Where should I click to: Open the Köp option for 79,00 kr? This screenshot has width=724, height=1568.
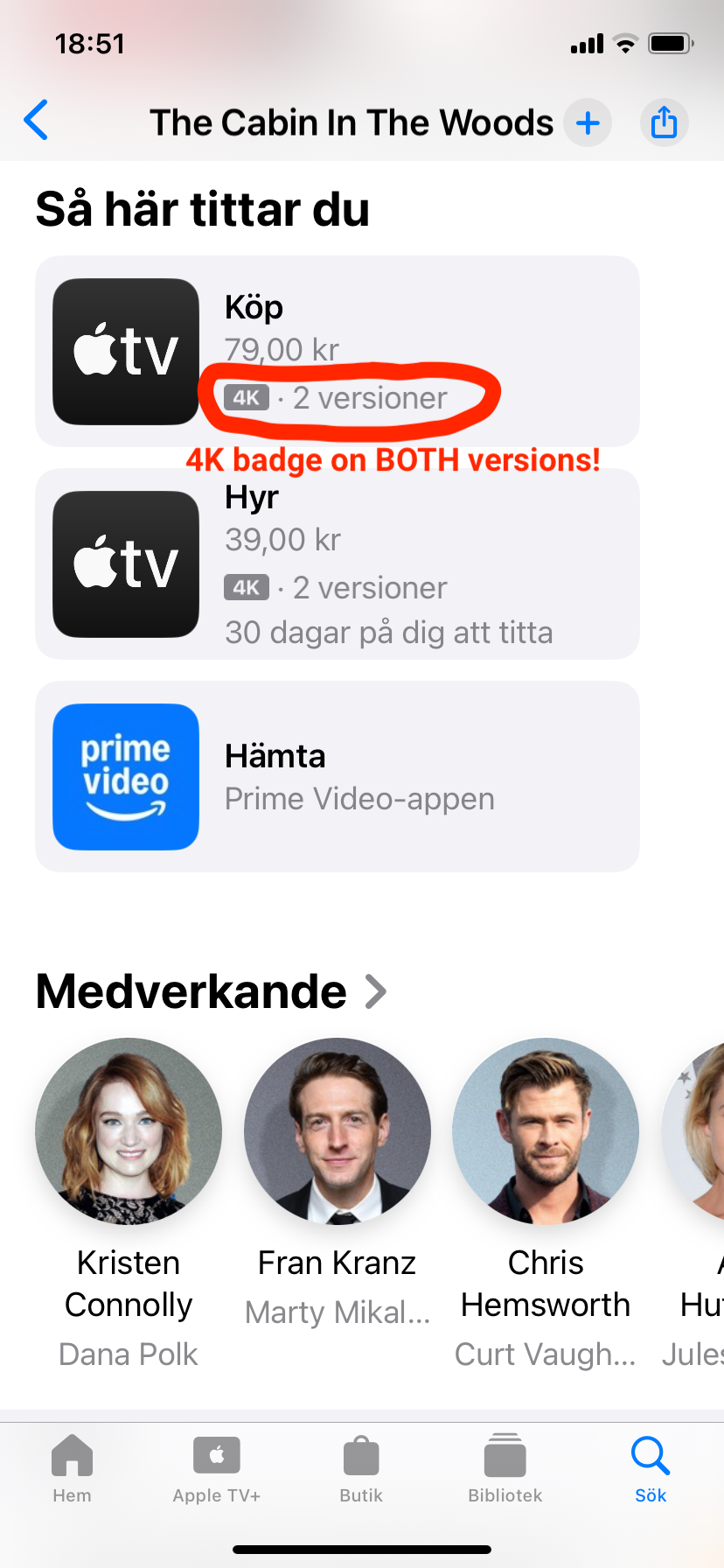pyautogui.click(x=338, y=351)
